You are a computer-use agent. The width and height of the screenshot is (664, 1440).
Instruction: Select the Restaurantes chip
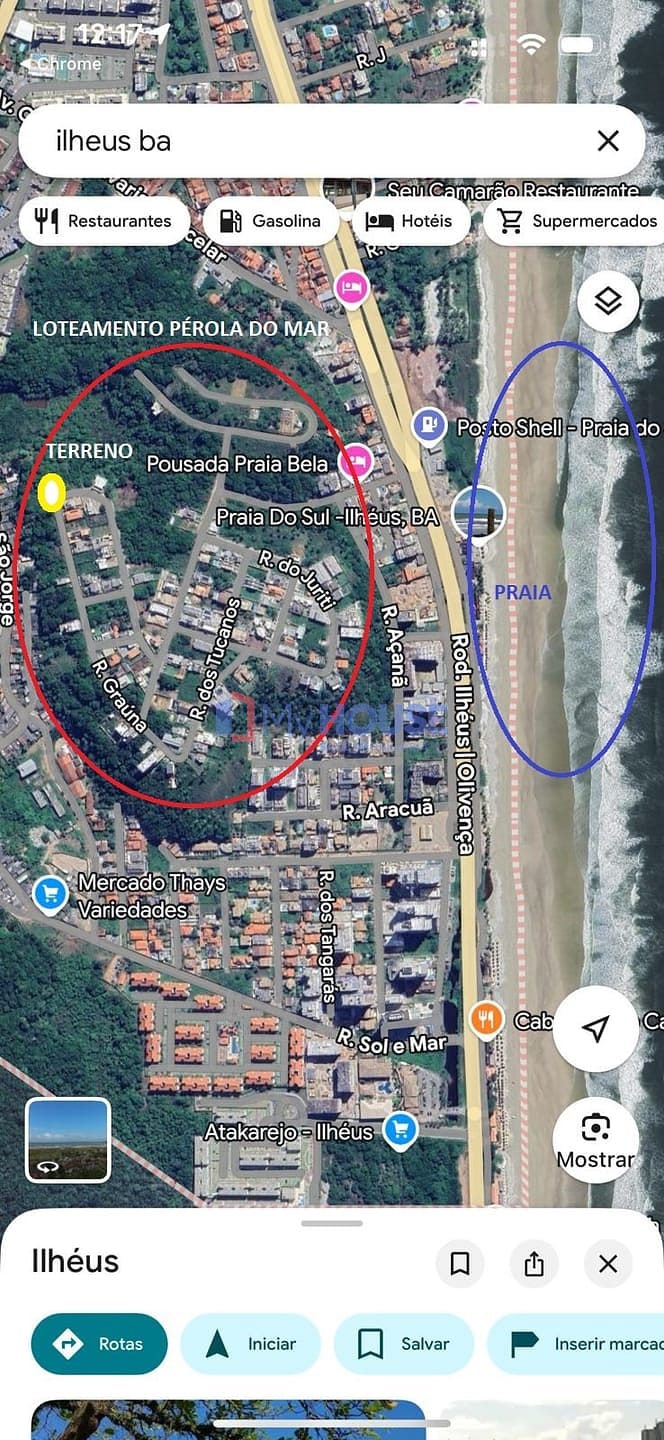(x=104, y=221)
